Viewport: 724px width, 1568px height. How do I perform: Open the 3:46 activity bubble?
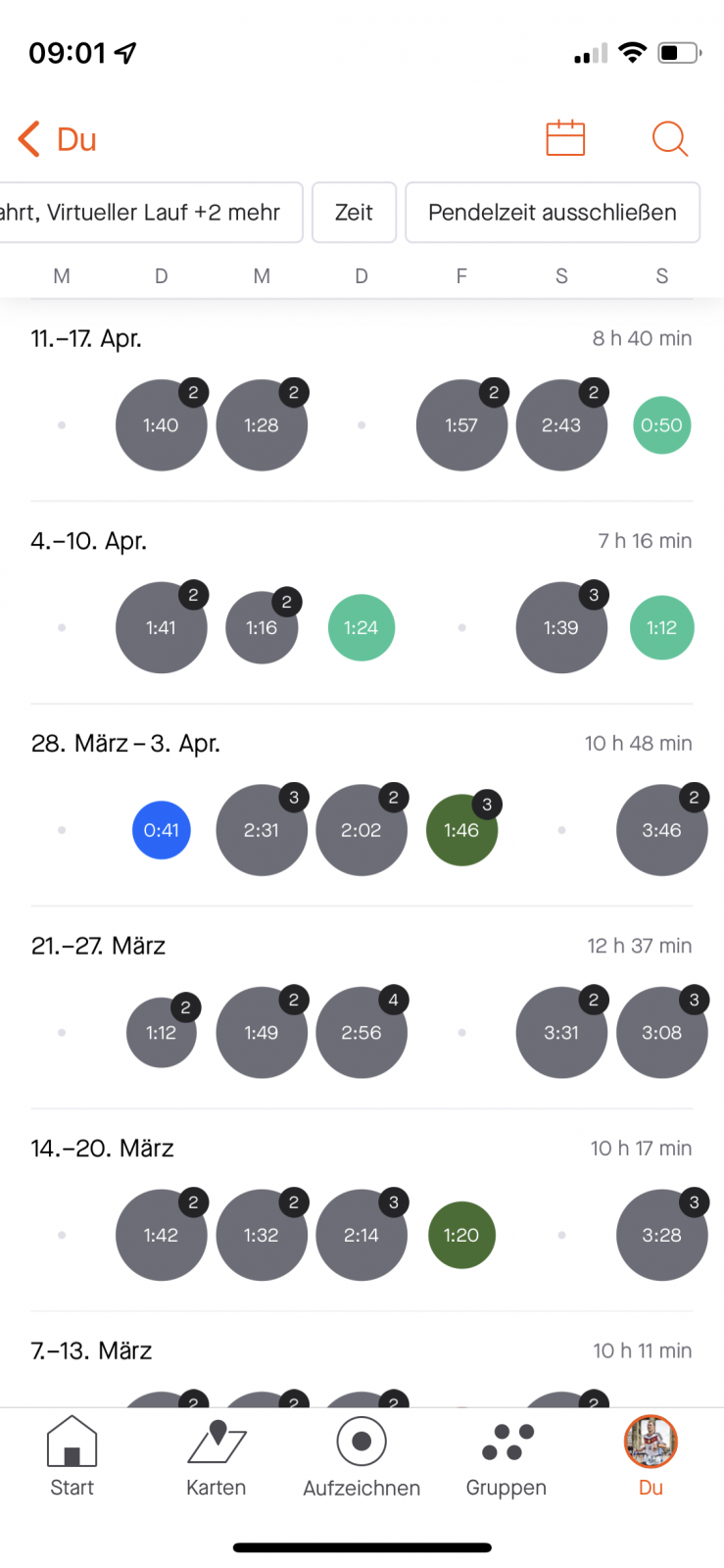tap(661, 830)
